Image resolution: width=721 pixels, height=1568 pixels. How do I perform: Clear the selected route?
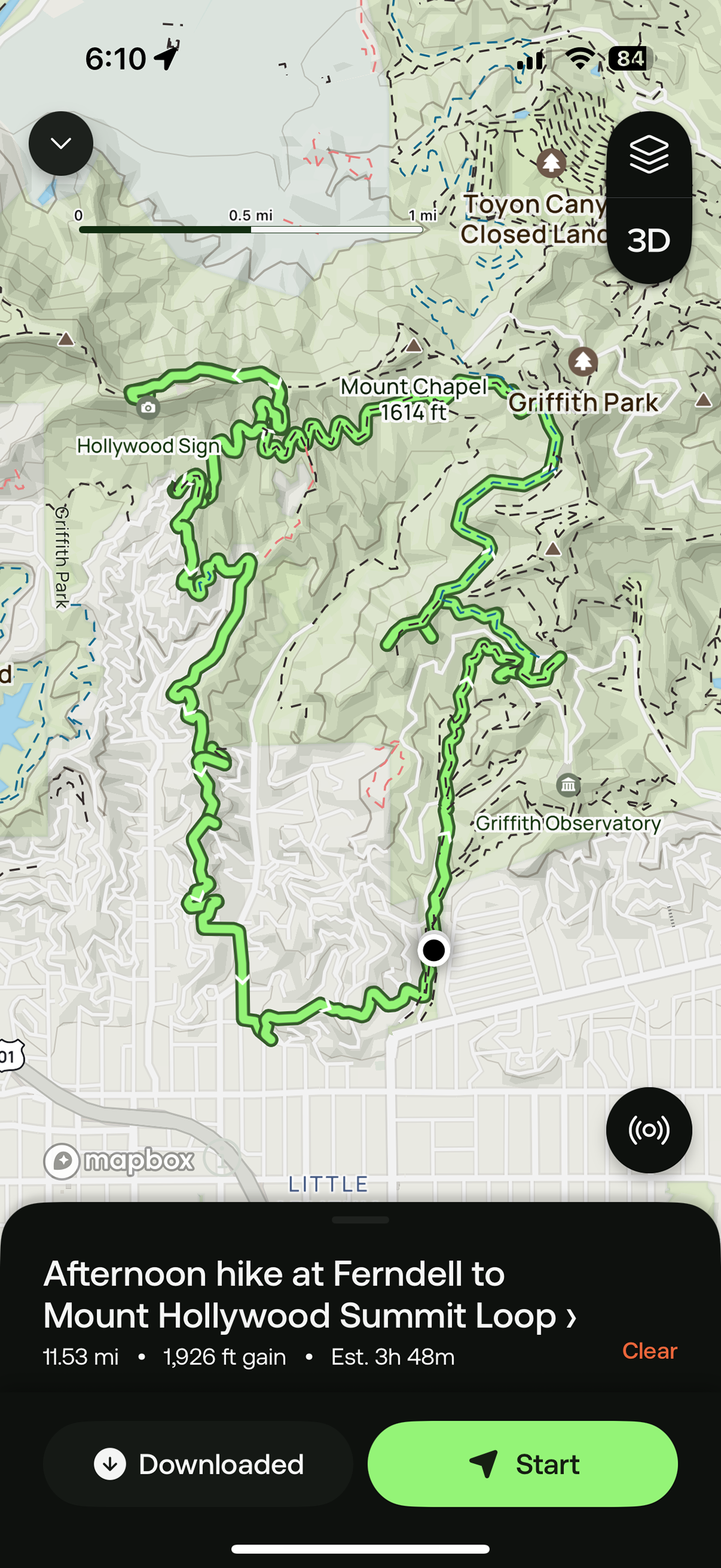point(650,1350)
